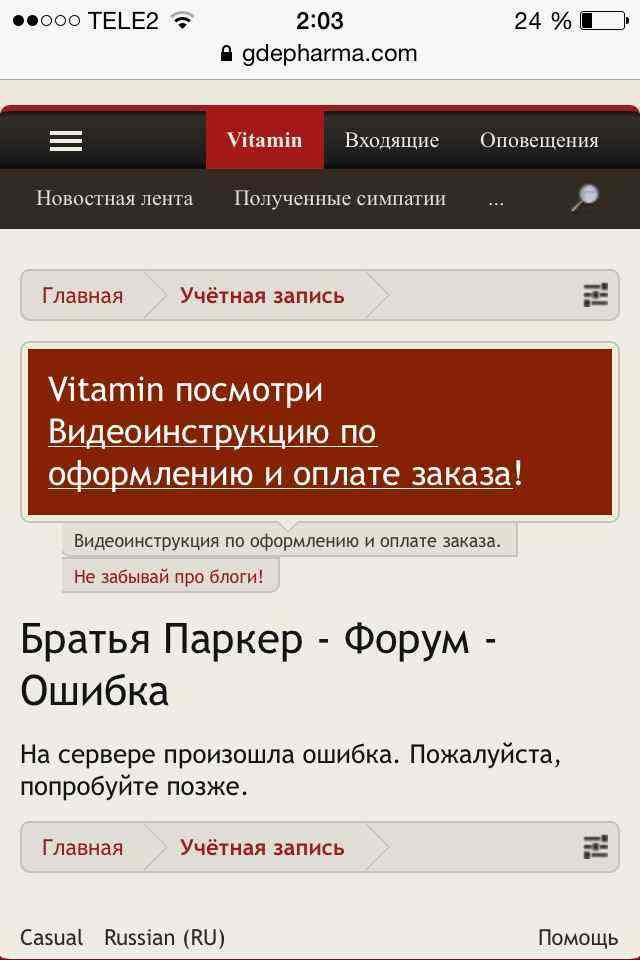
Task: Open Оповещения notifications
Action: (539, 140)
